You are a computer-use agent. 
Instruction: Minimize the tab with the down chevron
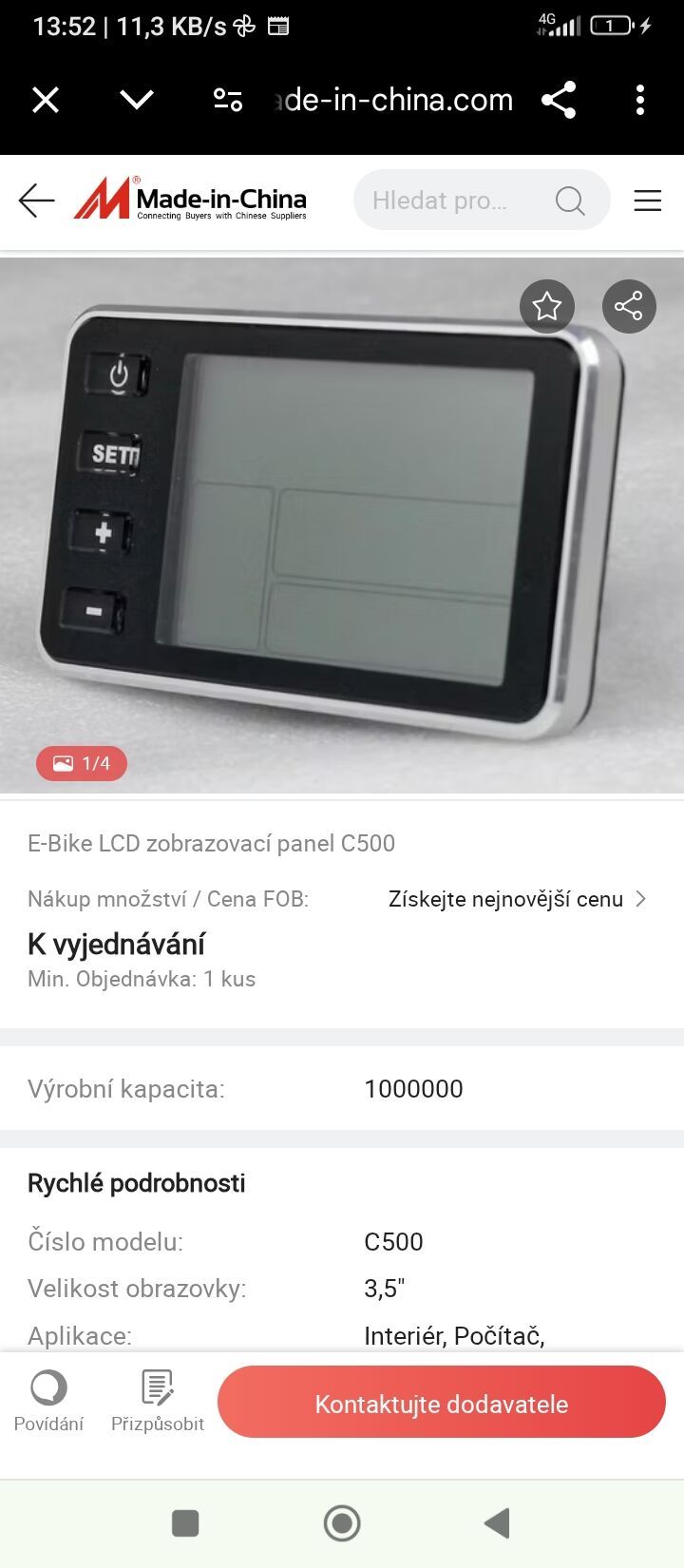click(137, 100)
